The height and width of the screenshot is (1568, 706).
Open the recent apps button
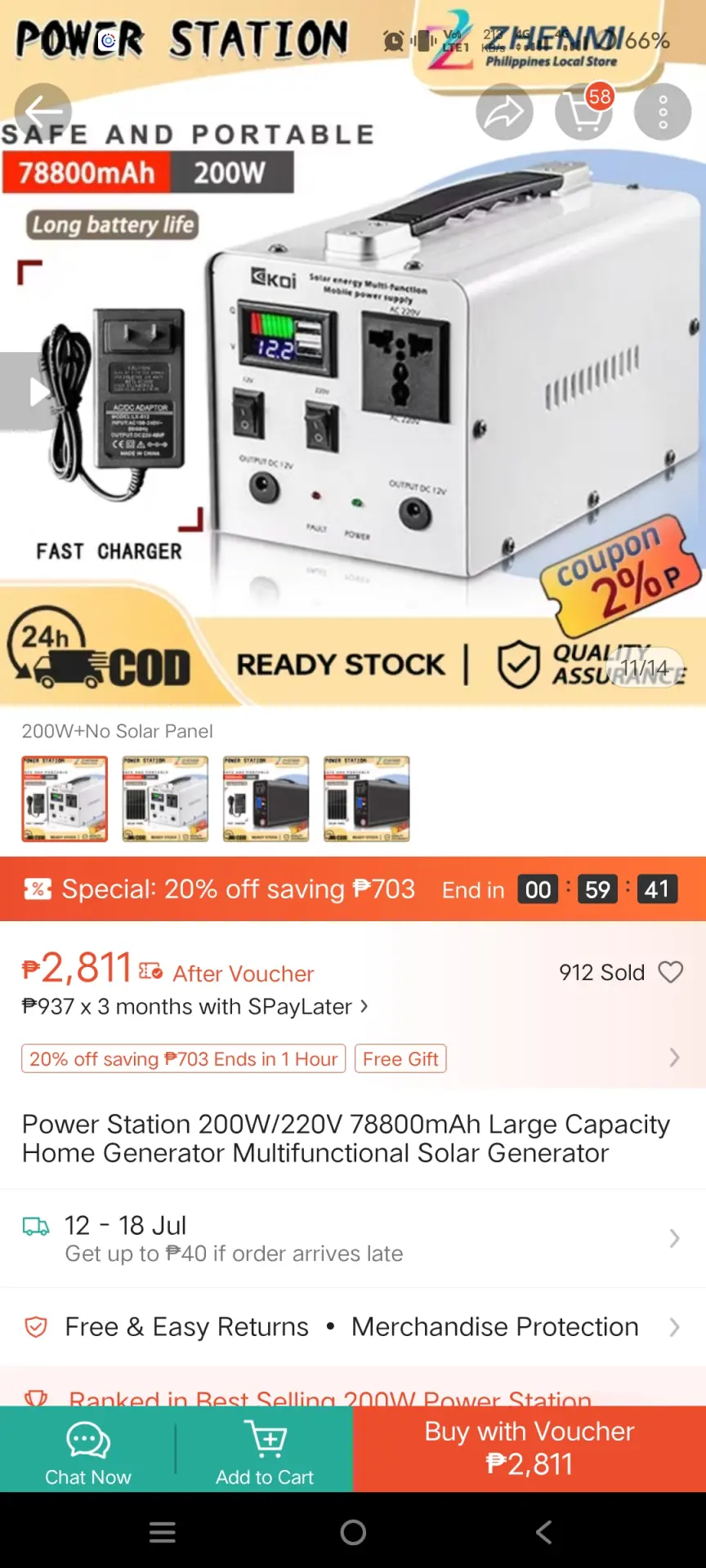click(x=163, y=1532)
